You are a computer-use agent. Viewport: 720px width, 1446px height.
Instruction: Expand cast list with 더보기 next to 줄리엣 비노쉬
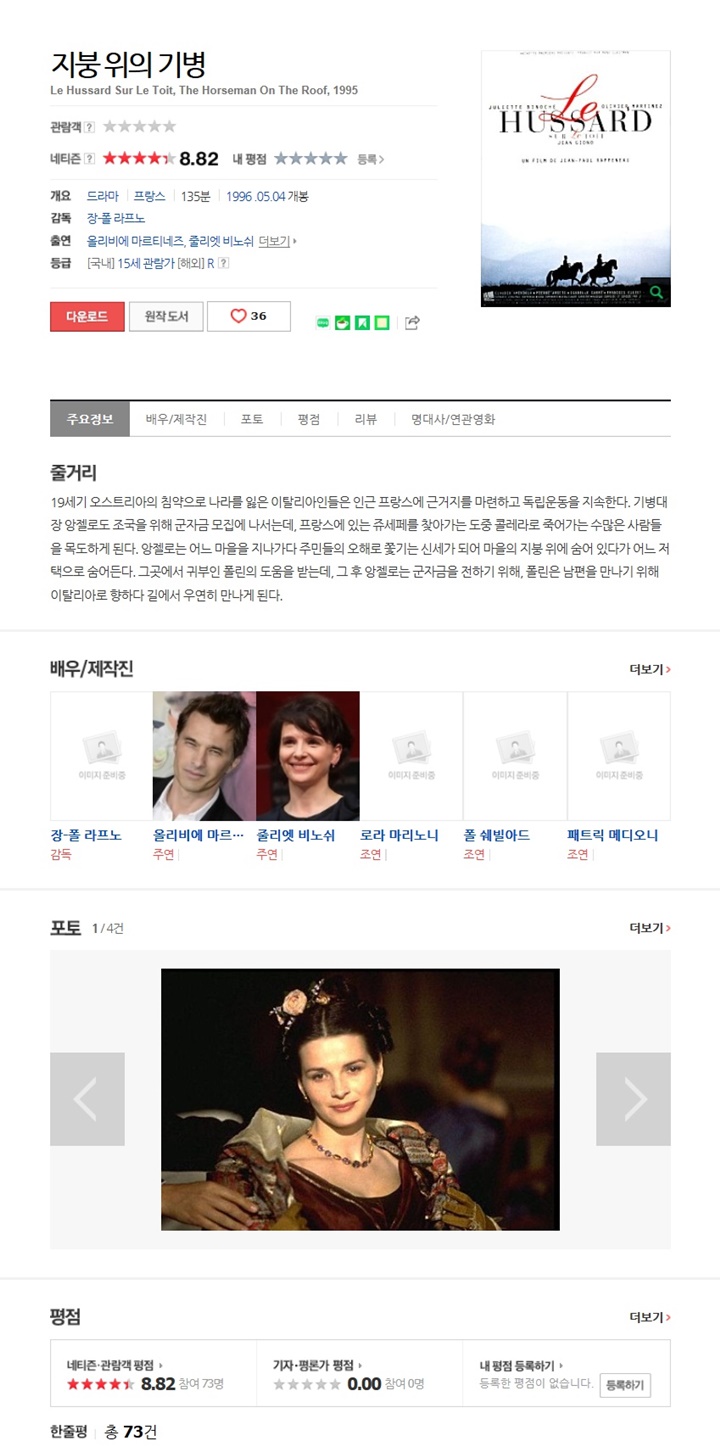(277, 241)
